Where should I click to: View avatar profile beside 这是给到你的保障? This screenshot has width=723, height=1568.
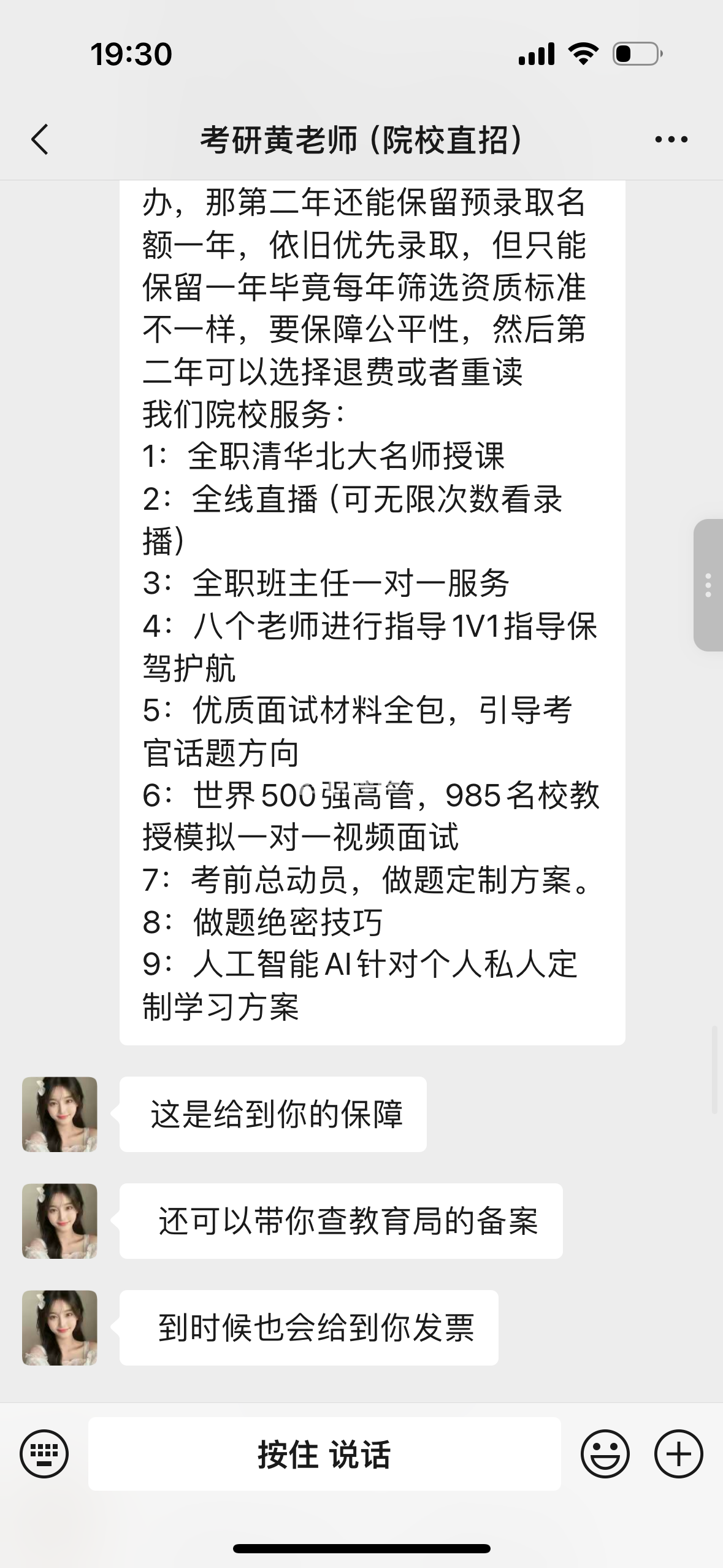59,1114
